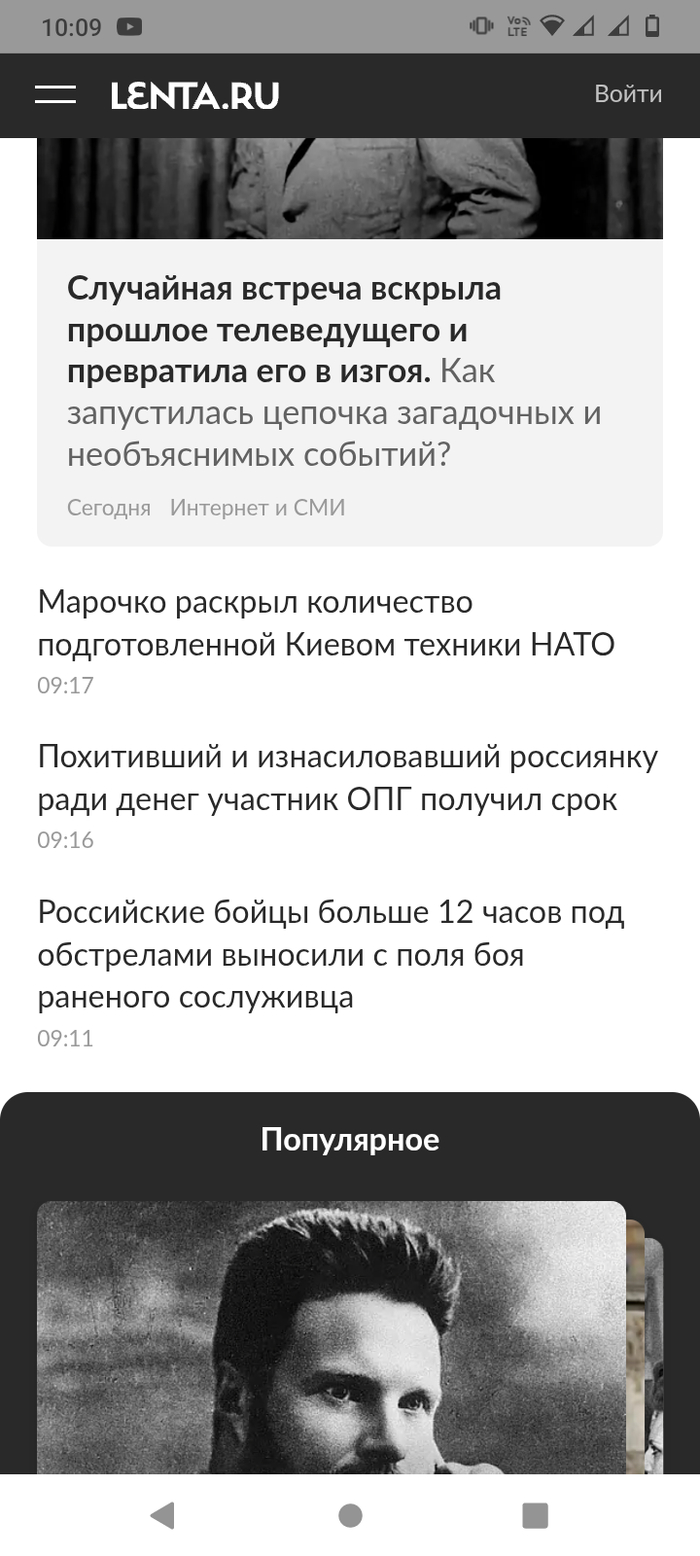The height and width of the screenshot is (1556, 700).
Task: Open the hamburger navigation menu
Action: click(55, 95)
